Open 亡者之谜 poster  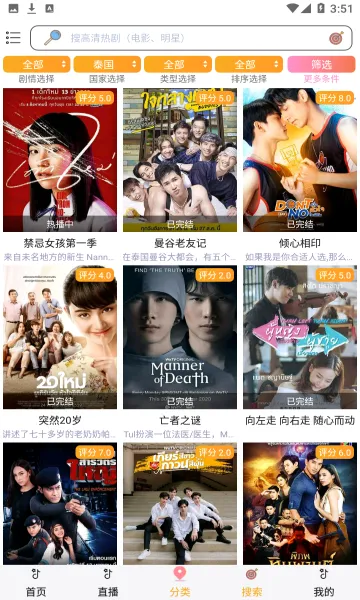point(180,337)
